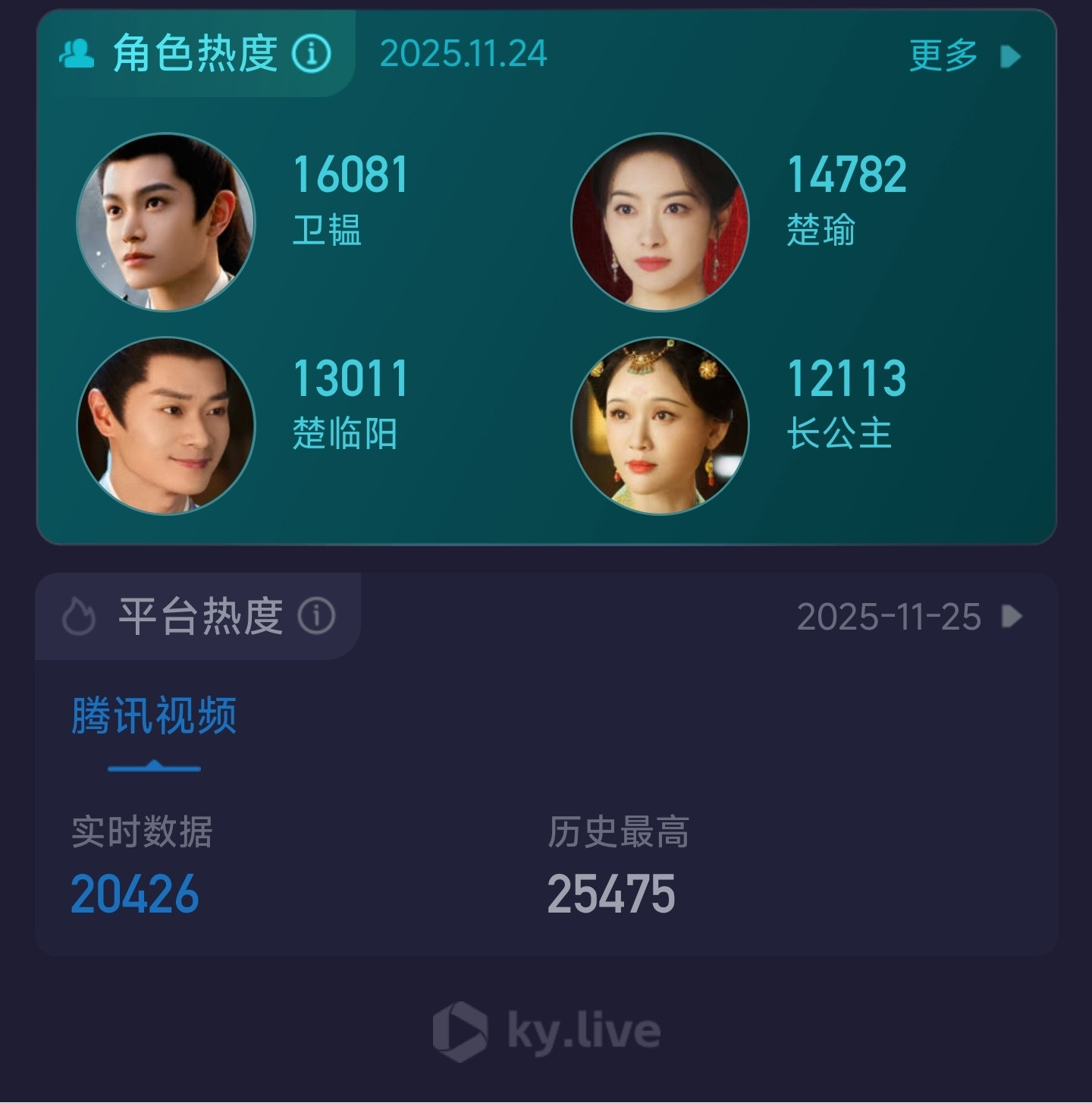Expand more characters via 更多
The width and height of the screenshot is (1092, 1103).
[x=944, y=55]
